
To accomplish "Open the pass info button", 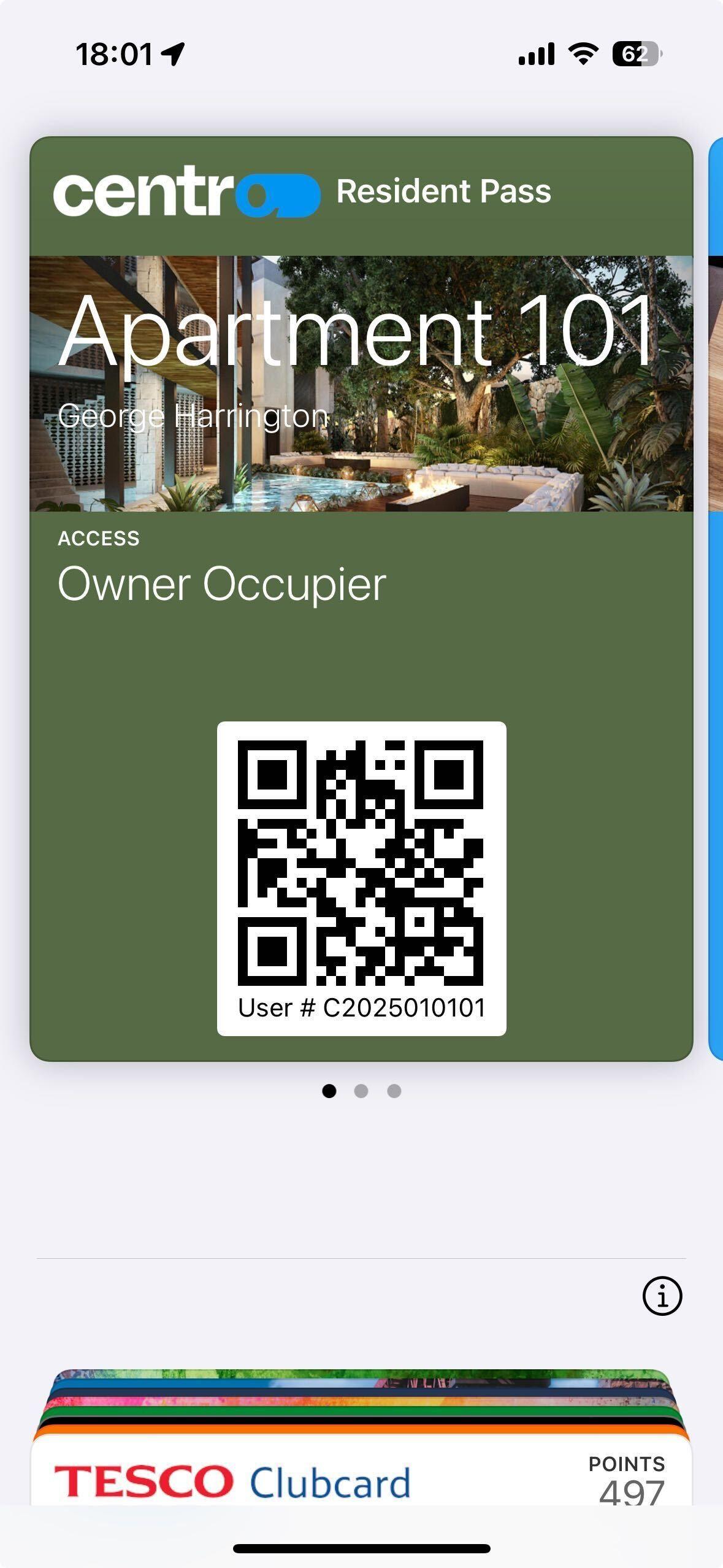I will tap(662, 1296).
